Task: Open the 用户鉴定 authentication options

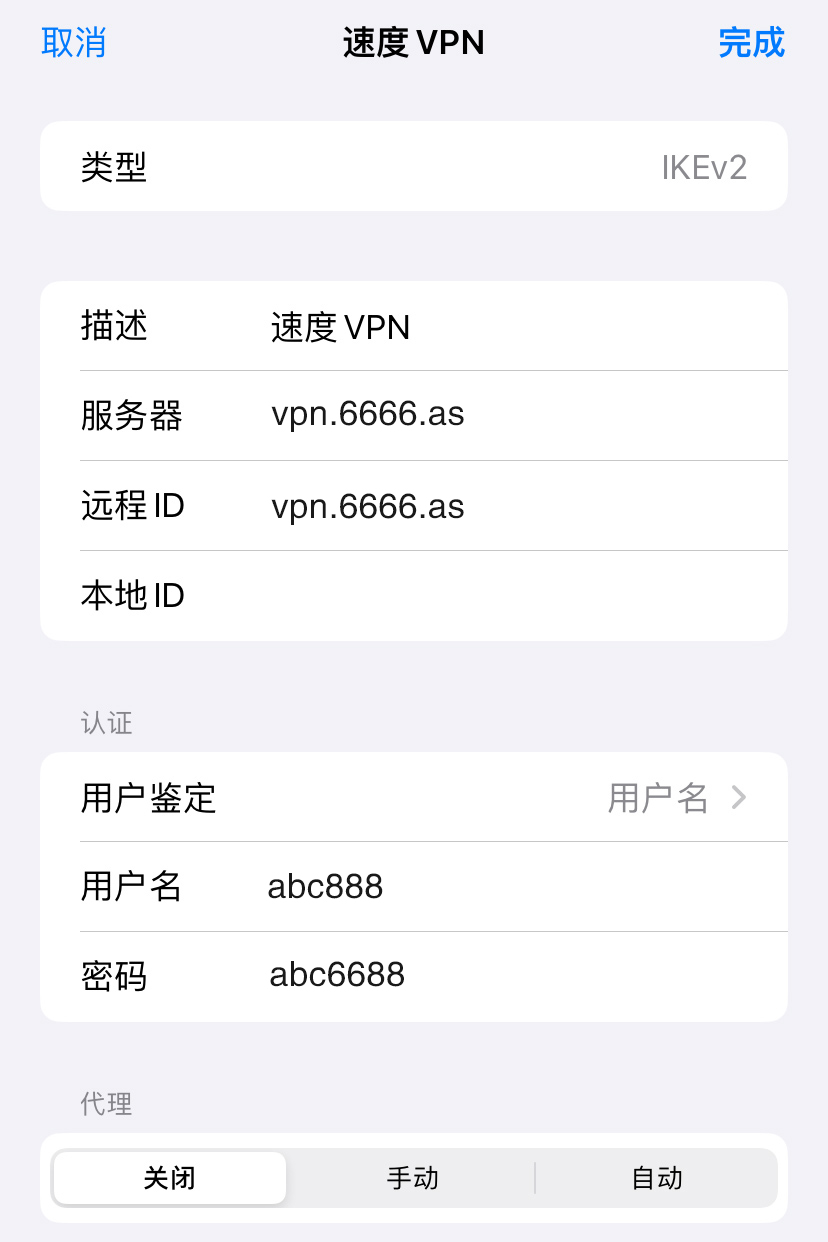Action: (414, 797)
